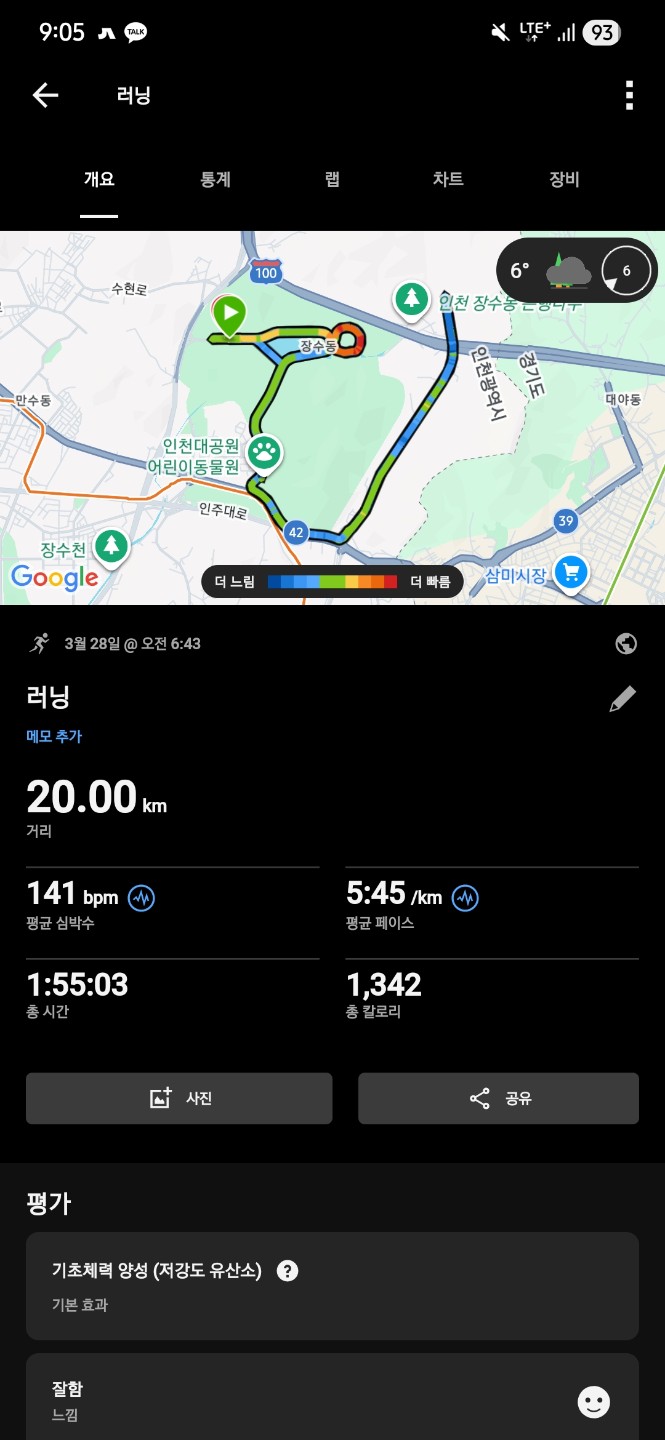Change privacy via the globe icon
This screenshot has height=1440, width=665.
pyautogui.click(x=626, y=644)
